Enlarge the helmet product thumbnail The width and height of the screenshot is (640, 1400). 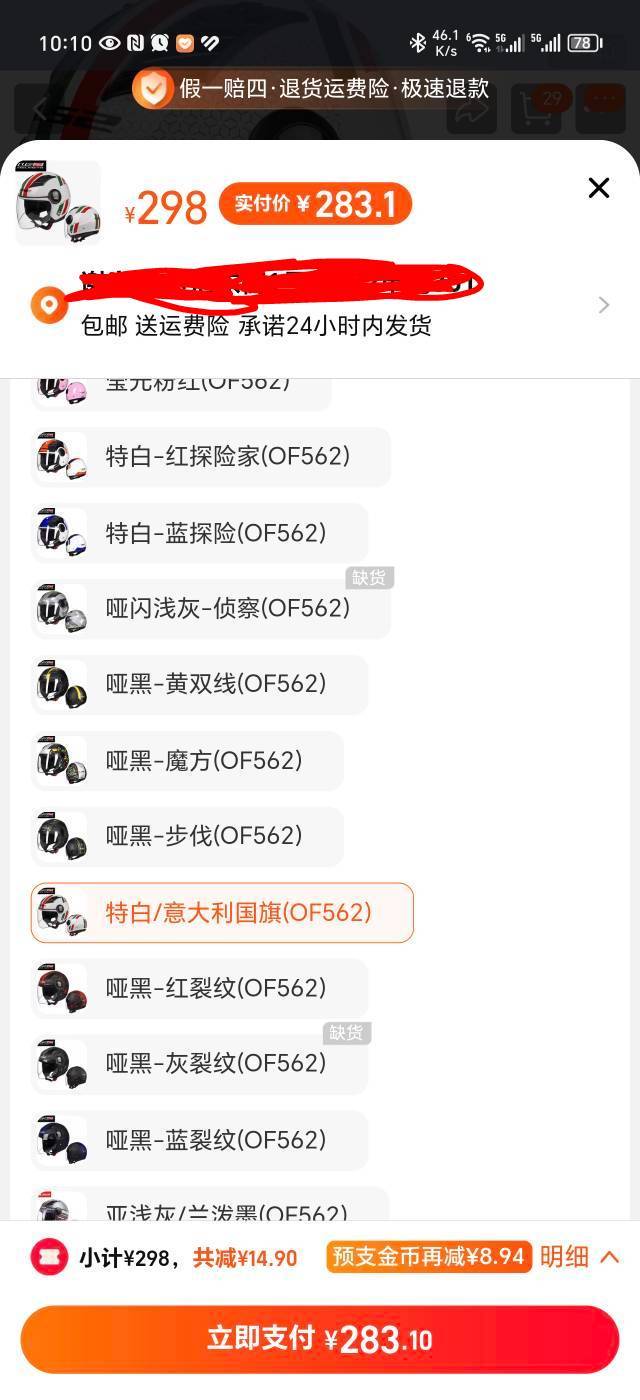[x=58, y=203]
